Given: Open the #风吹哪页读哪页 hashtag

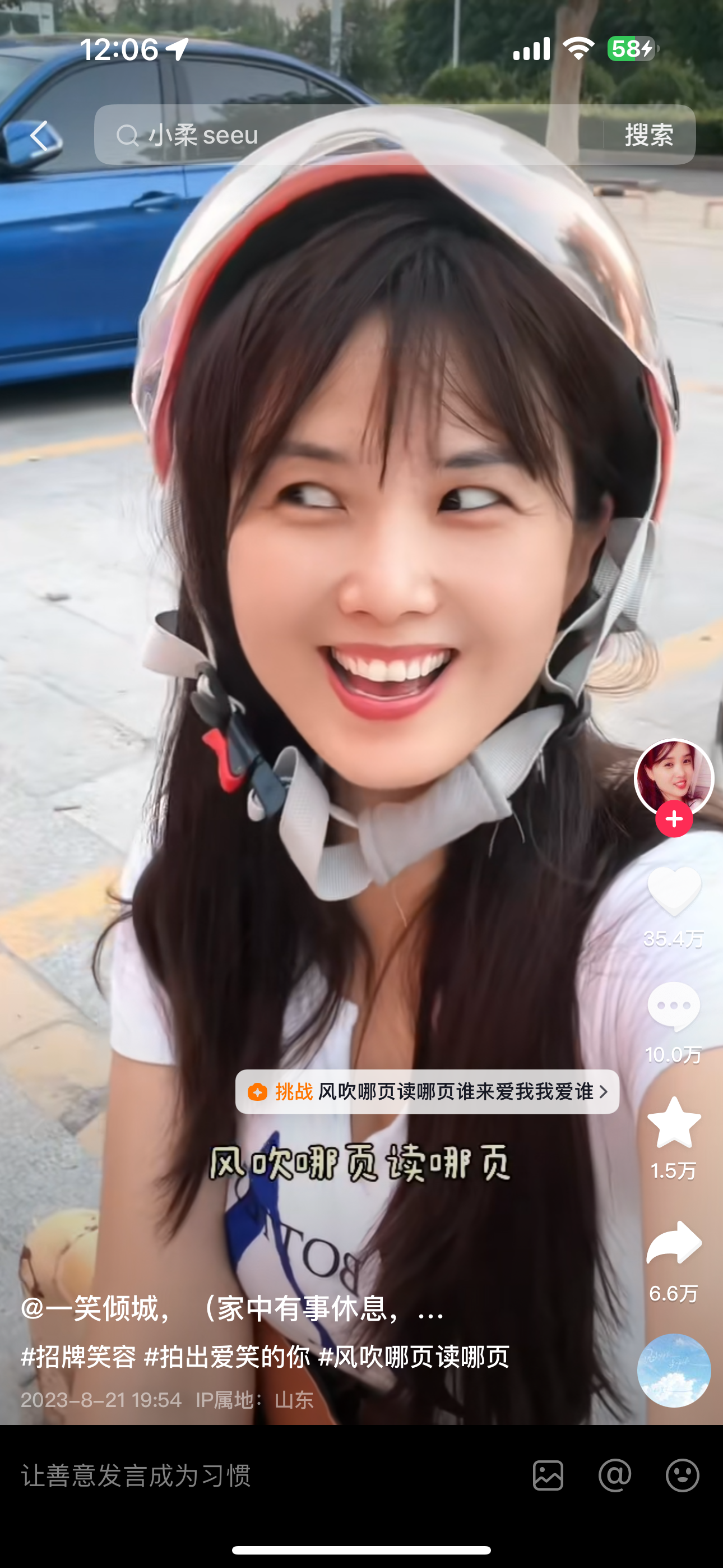Looking at the screenshot, I should click(414, 1356).
